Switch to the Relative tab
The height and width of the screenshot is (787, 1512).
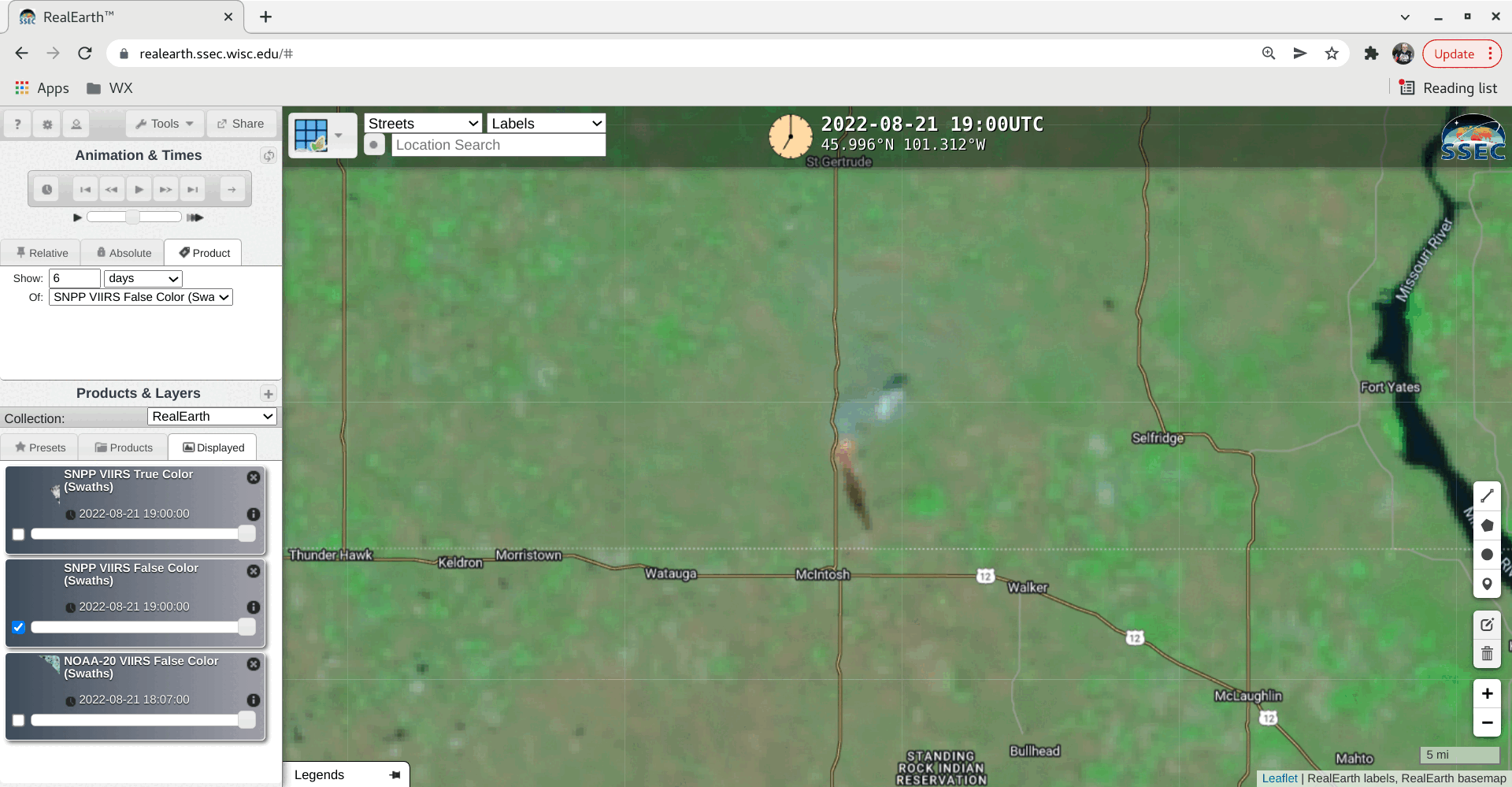(x=42, y=253)
